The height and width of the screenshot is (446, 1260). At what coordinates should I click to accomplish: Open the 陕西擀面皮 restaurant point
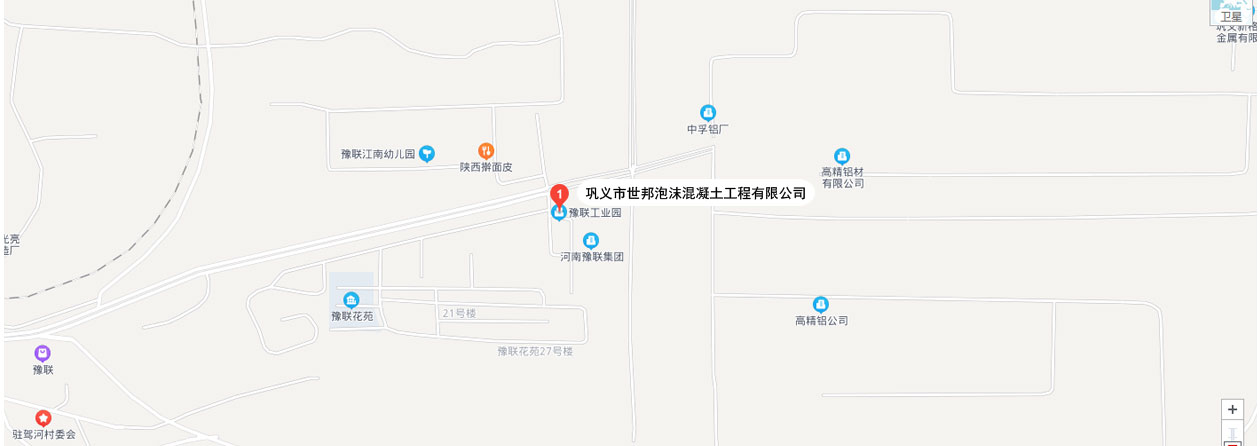(486, 151)
